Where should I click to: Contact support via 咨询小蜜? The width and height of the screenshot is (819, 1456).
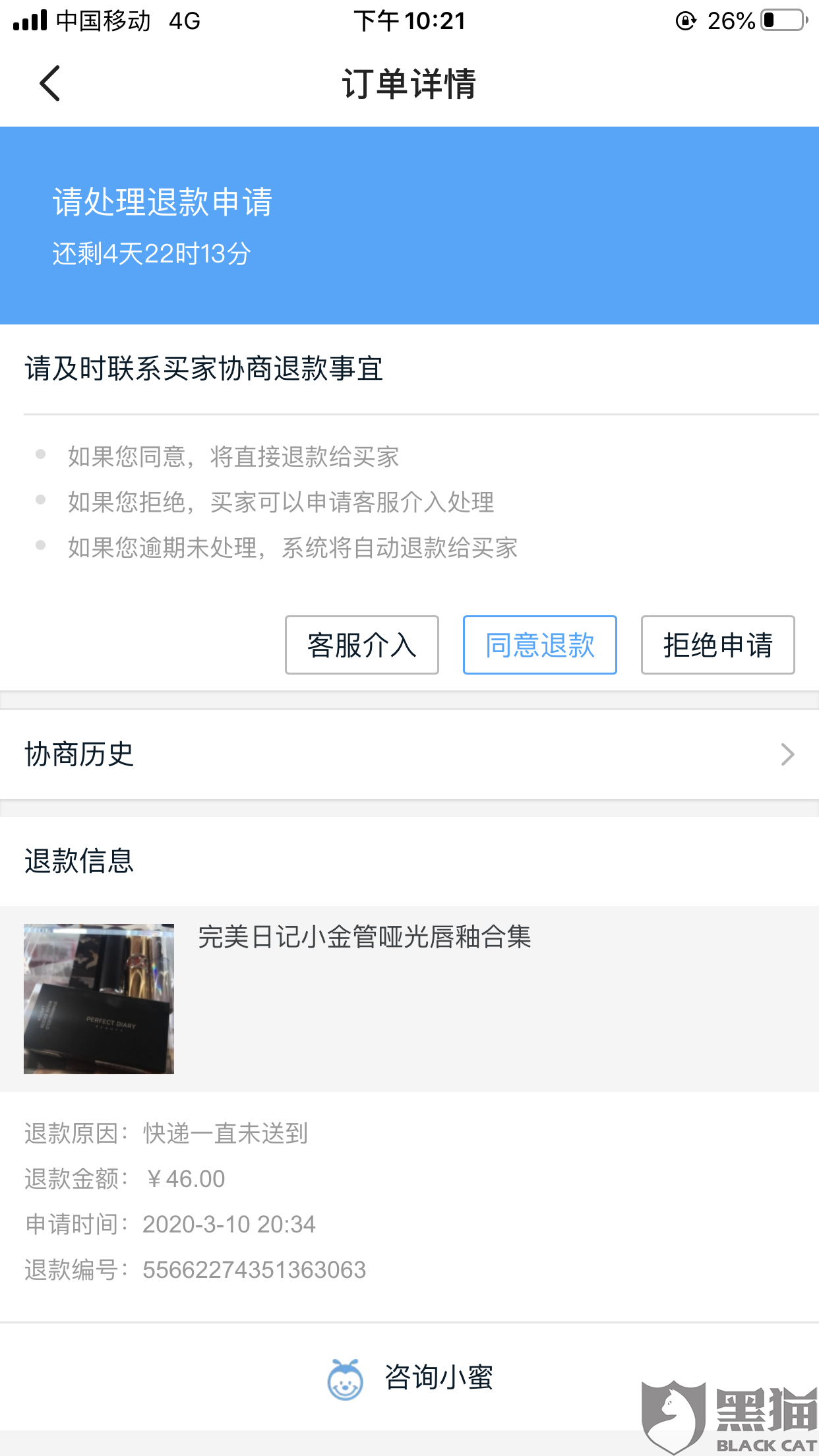point(410,1378)
